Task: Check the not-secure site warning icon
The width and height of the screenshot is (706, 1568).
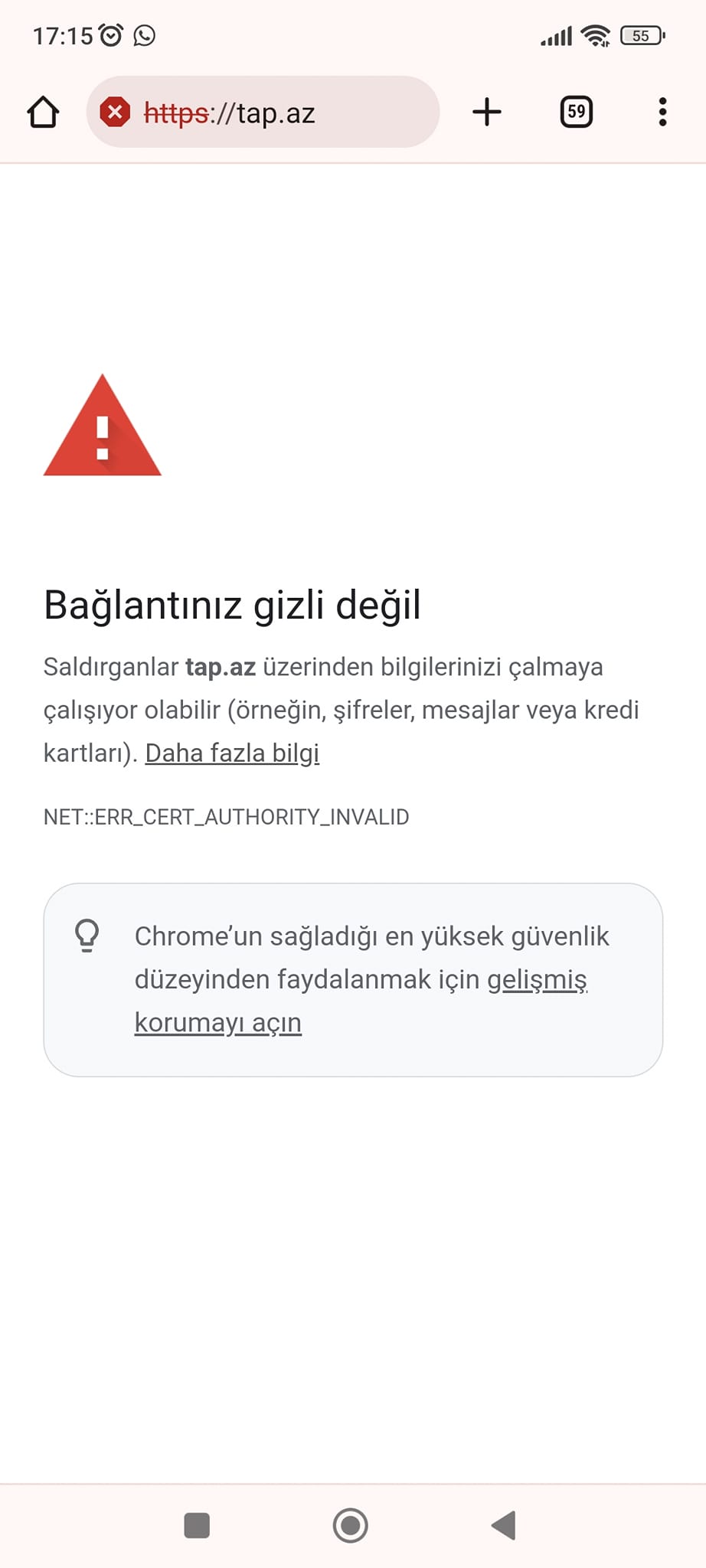Action: 115,113
